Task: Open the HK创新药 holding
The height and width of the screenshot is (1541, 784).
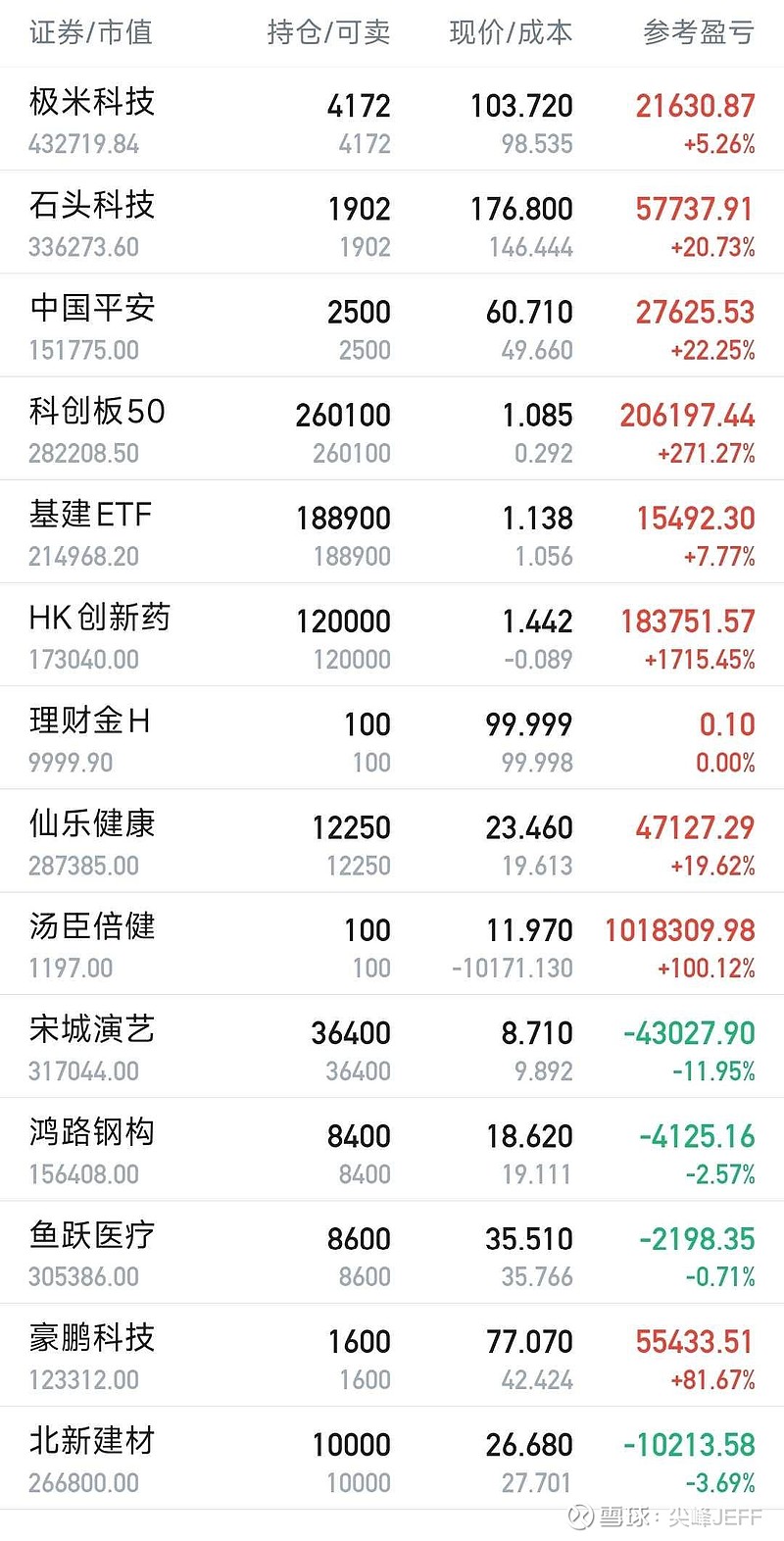Action: point(392,634)
